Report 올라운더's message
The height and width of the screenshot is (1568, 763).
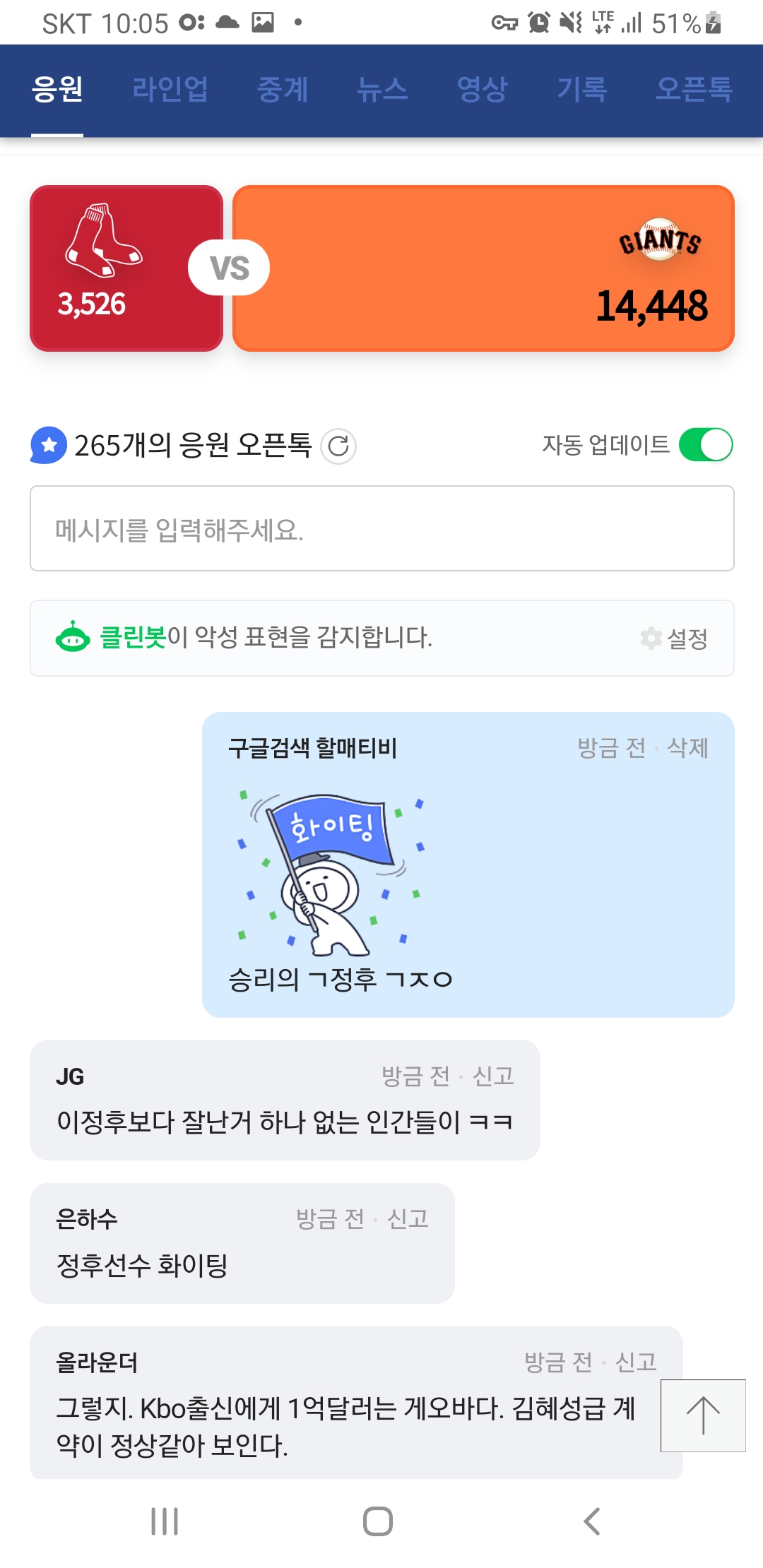pyautogui.click(x=636, y=1362)
